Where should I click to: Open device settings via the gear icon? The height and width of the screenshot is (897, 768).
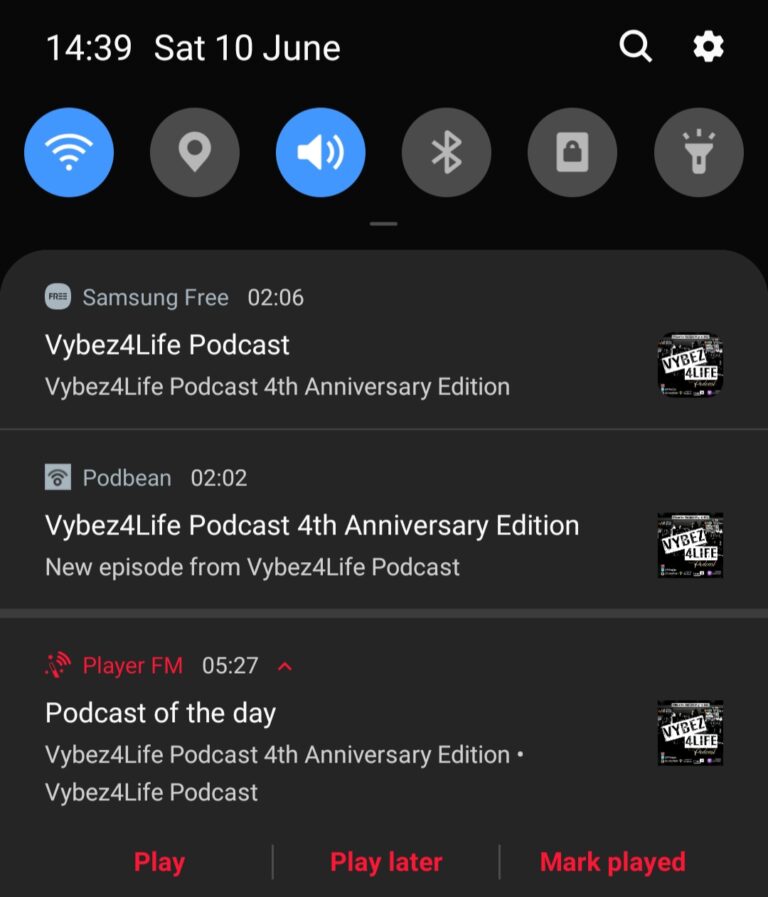(708, 47)
